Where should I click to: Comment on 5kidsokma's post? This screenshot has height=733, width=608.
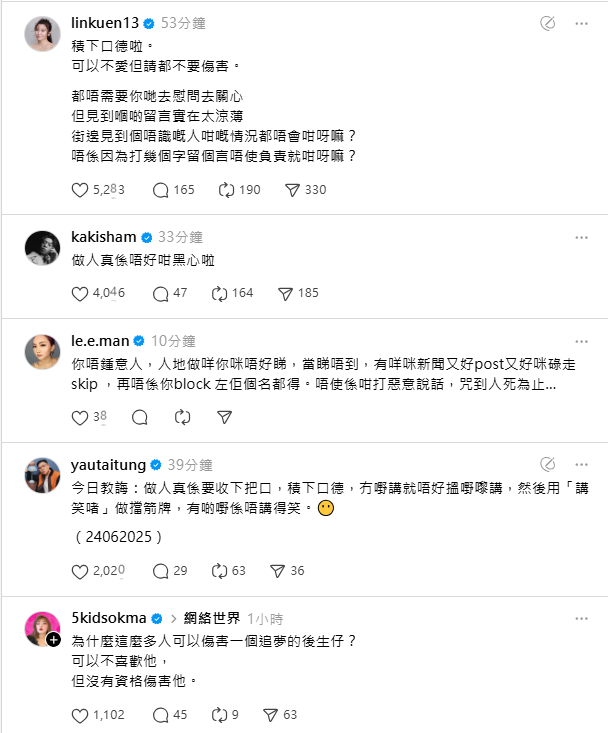pyautogui.click(x=159, y=715)
